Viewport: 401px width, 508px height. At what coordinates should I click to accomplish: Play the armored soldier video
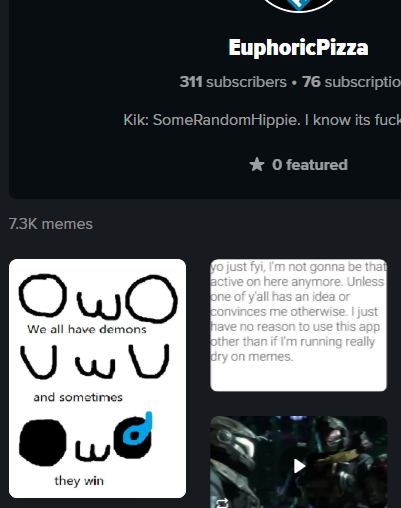(x=299, y=465)
